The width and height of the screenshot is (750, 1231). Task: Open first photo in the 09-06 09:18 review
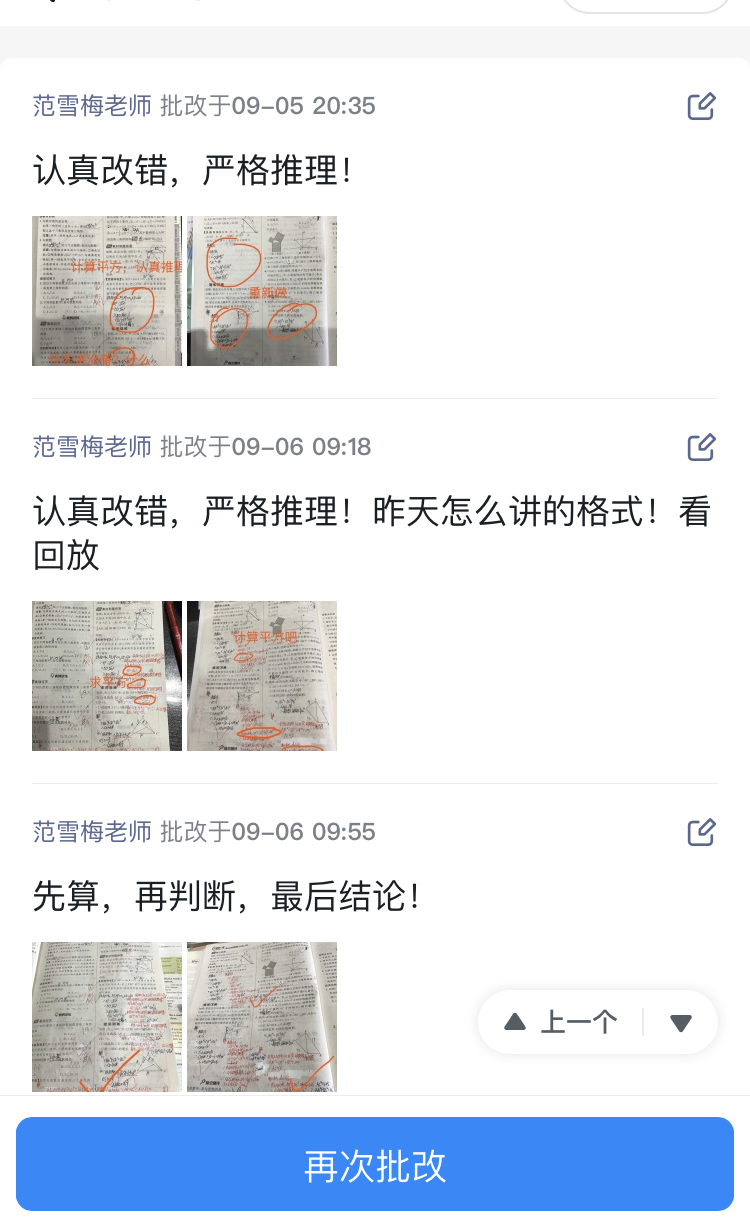[107, 676]
